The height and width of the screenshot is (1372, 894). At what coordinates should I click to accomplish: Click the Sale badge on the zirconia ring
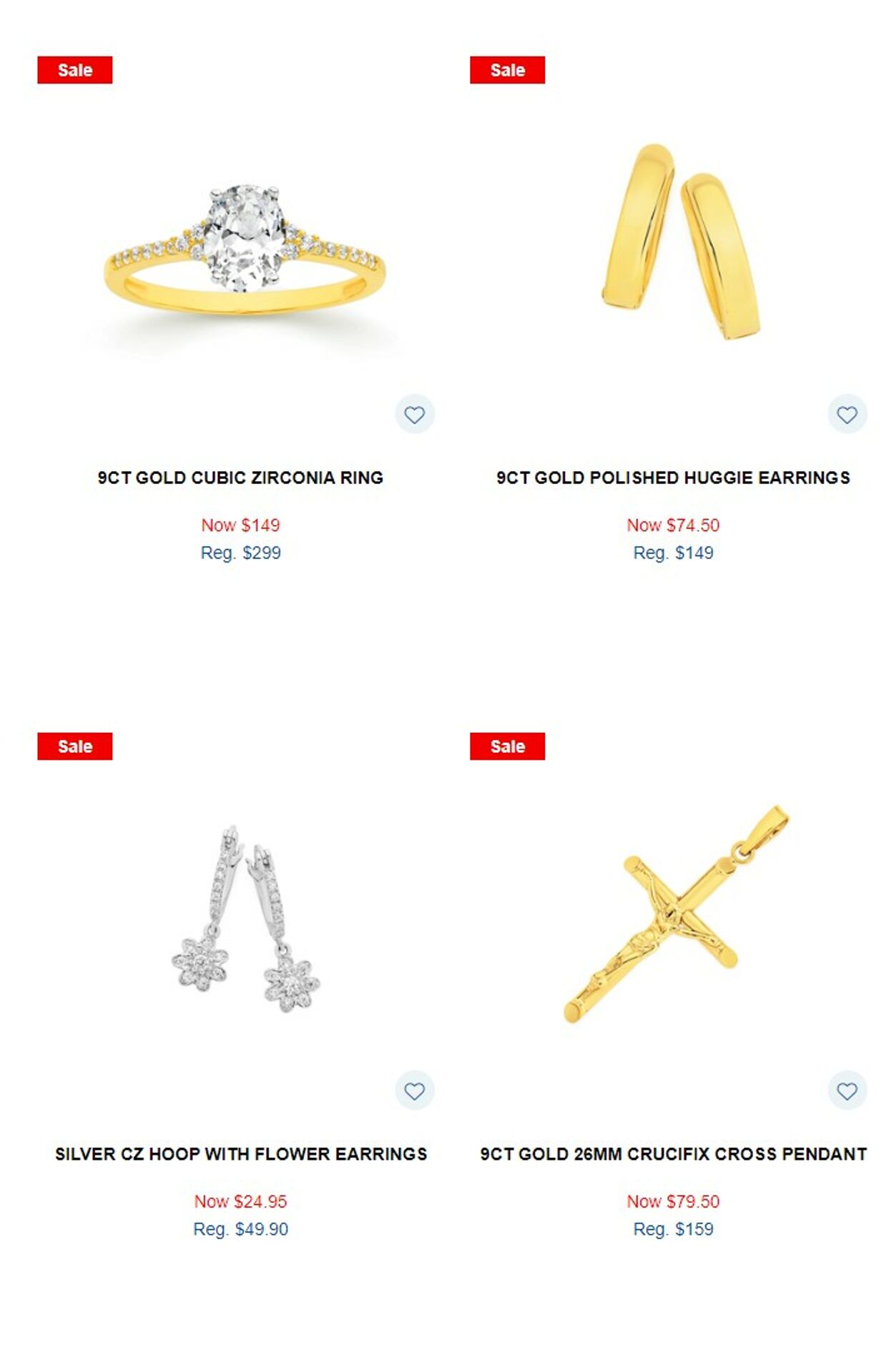(x=75, y=69)
